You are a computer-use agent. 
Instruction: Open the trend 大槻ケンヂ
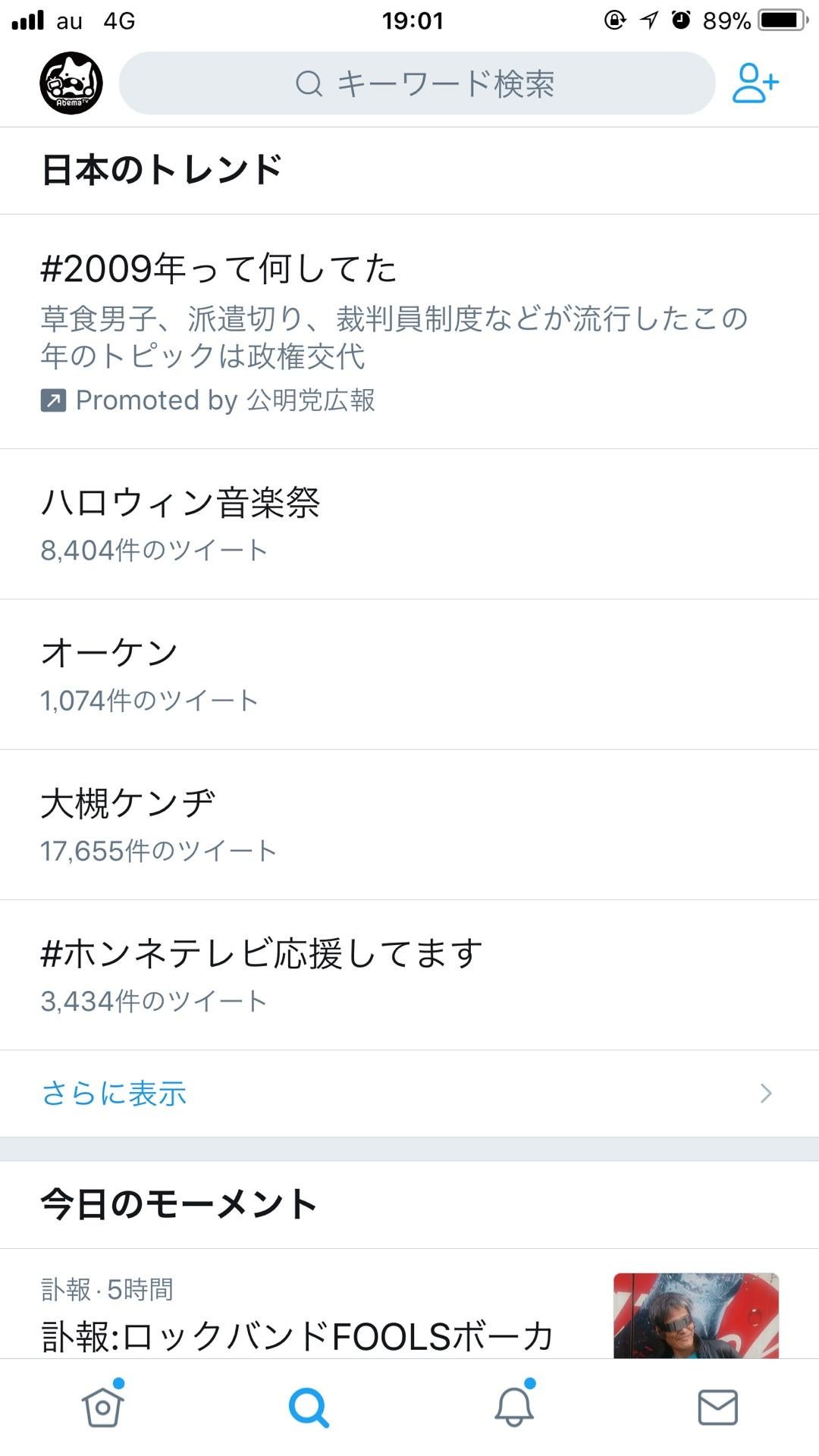pos(127,804)
